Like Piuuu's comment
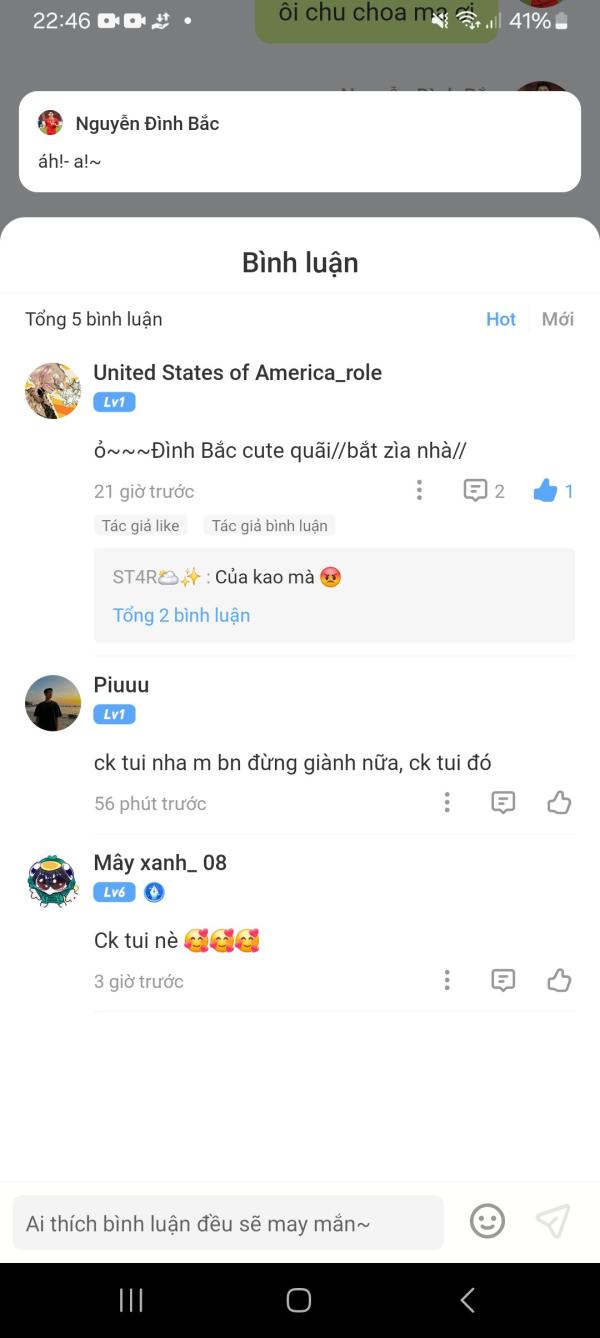 (559, 802)
